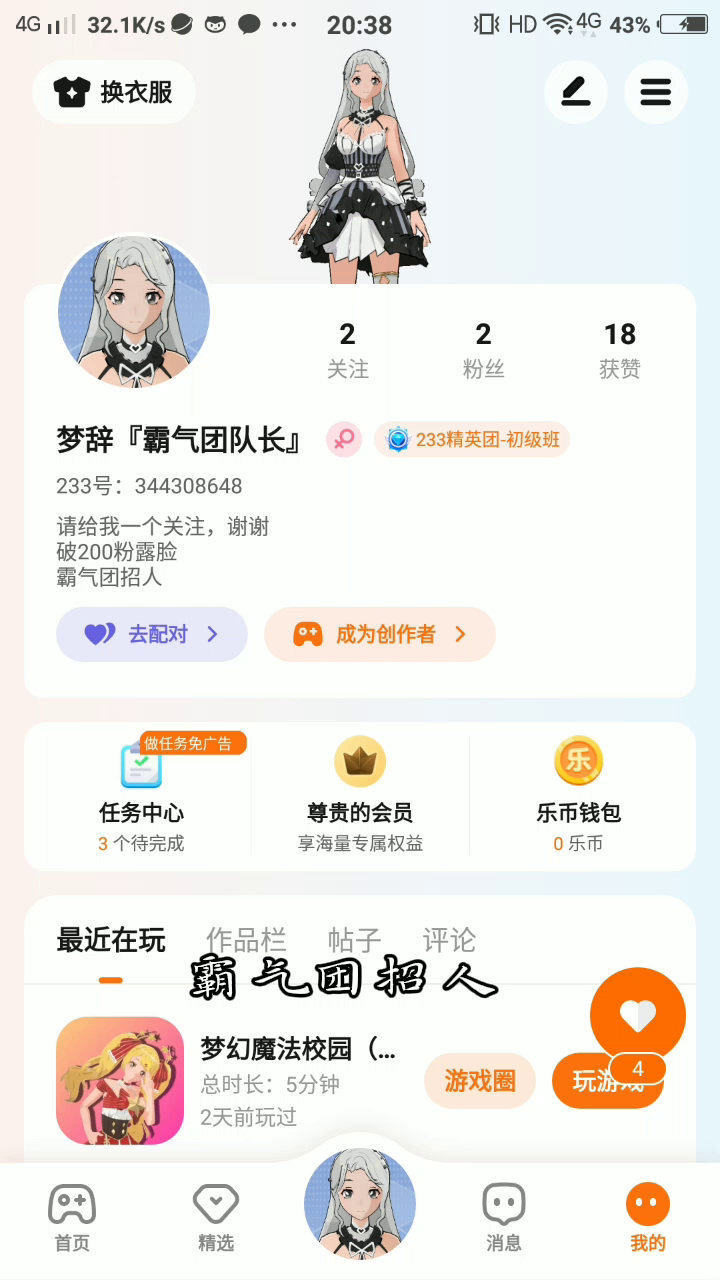Screen dimensions: 720x1280
Task: Open 任务中心 task center
Action: tap(141, 797)
